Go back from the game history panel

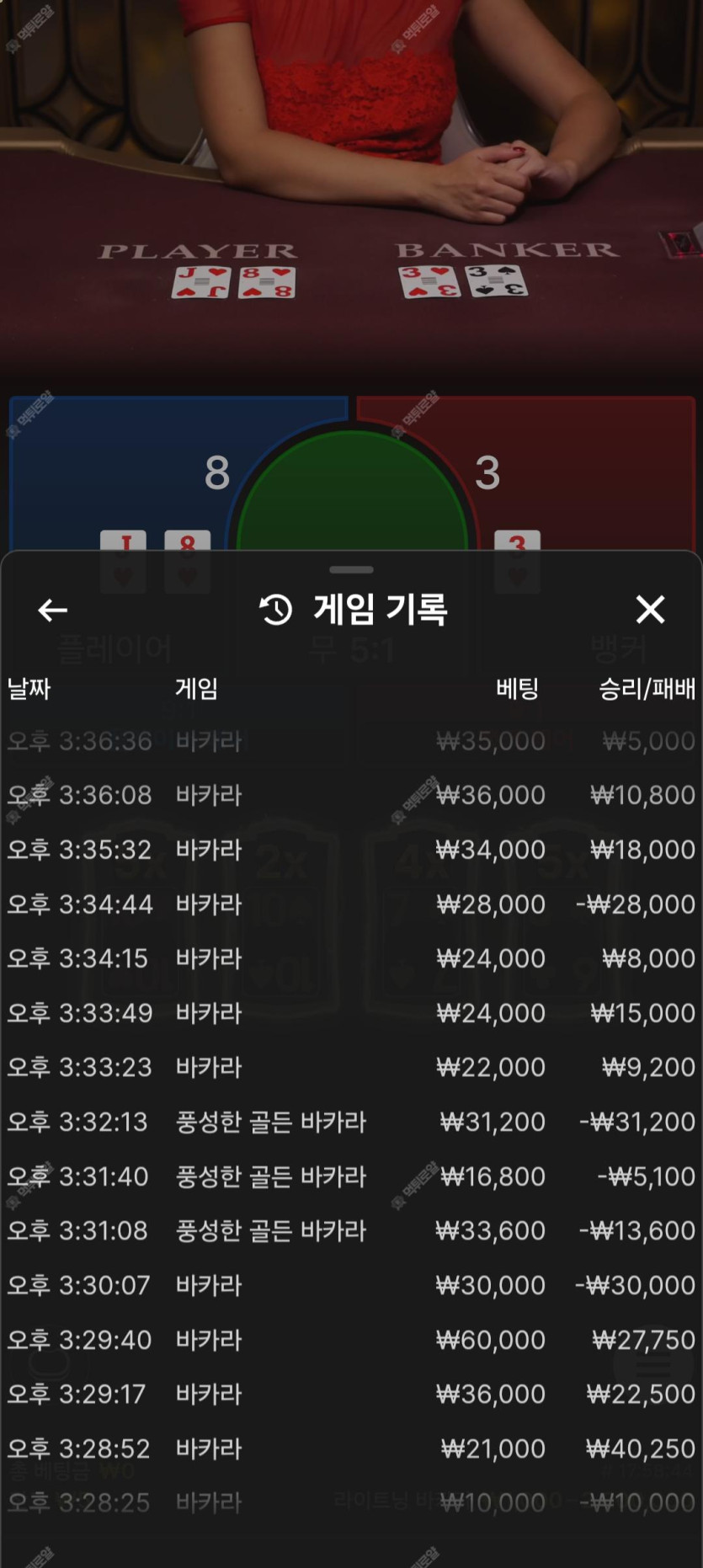point(52,610)
